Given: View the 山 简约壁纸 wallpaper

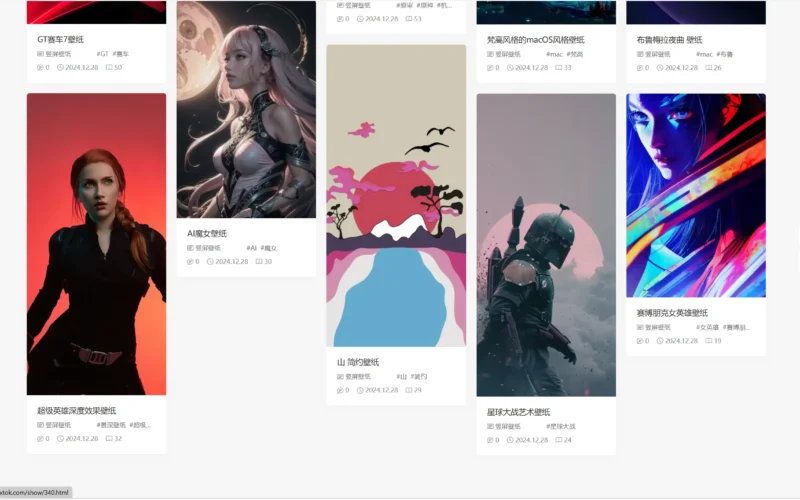Looking at the screenshot, I should [x=396, y=195].
